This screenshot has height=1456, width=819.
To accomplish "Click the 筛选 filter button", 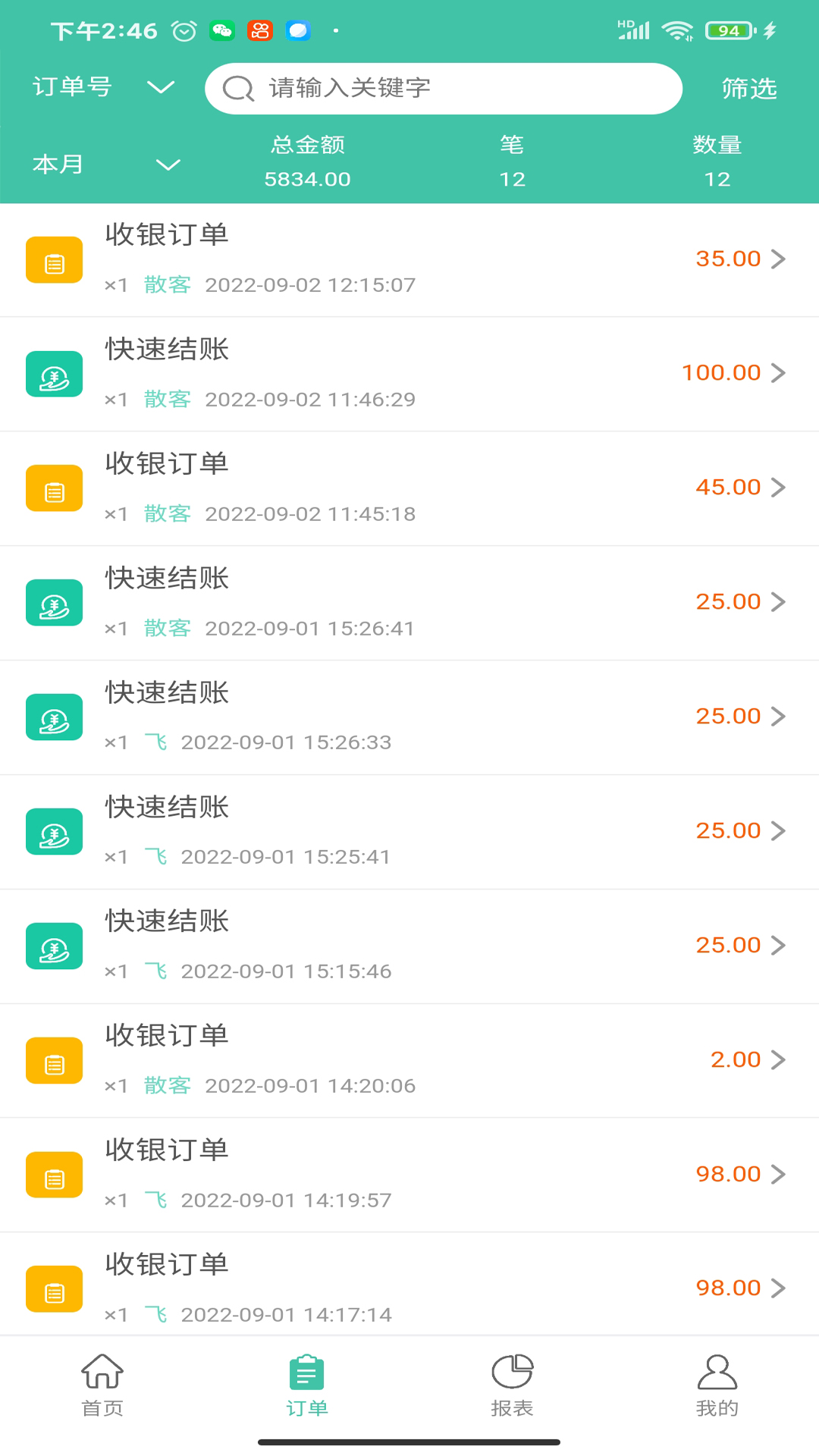I will point(749,88).
